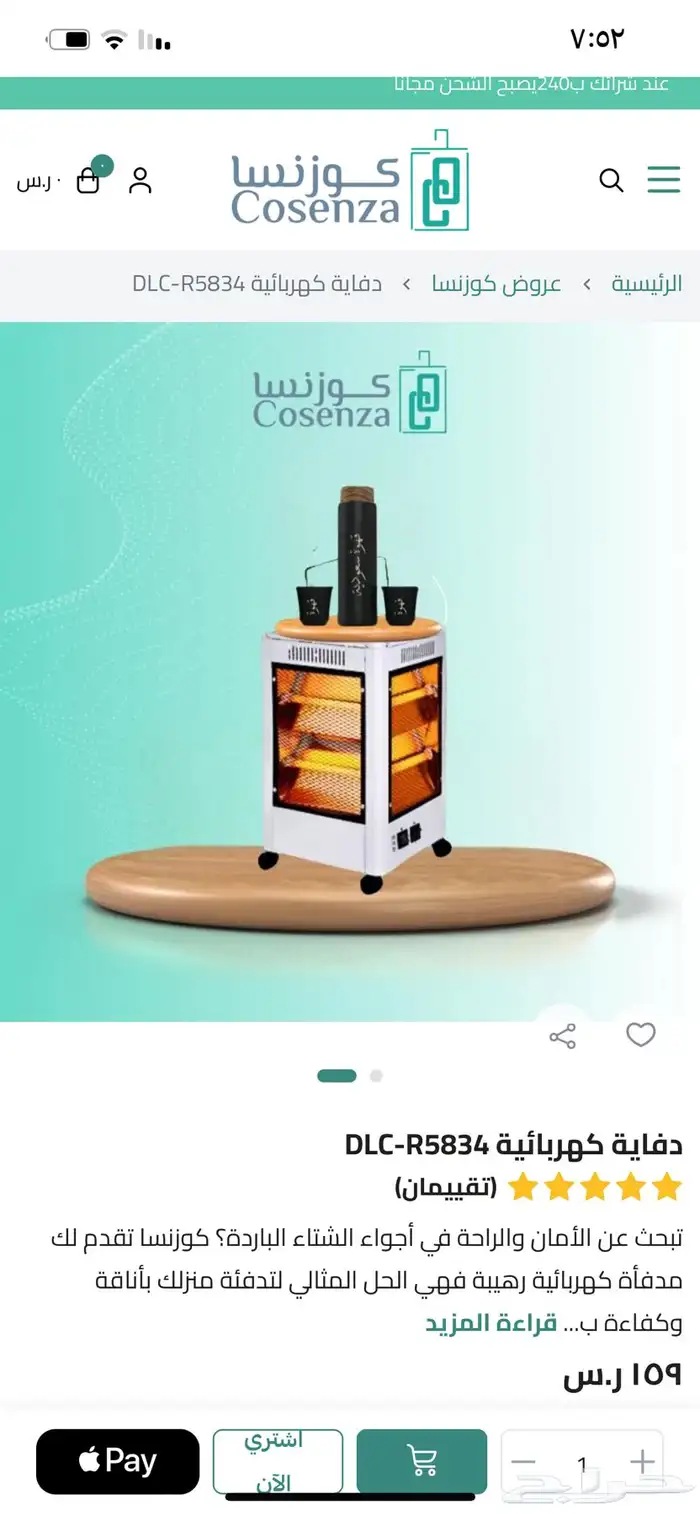Checkout with Apple Pay

point(118,1462)
